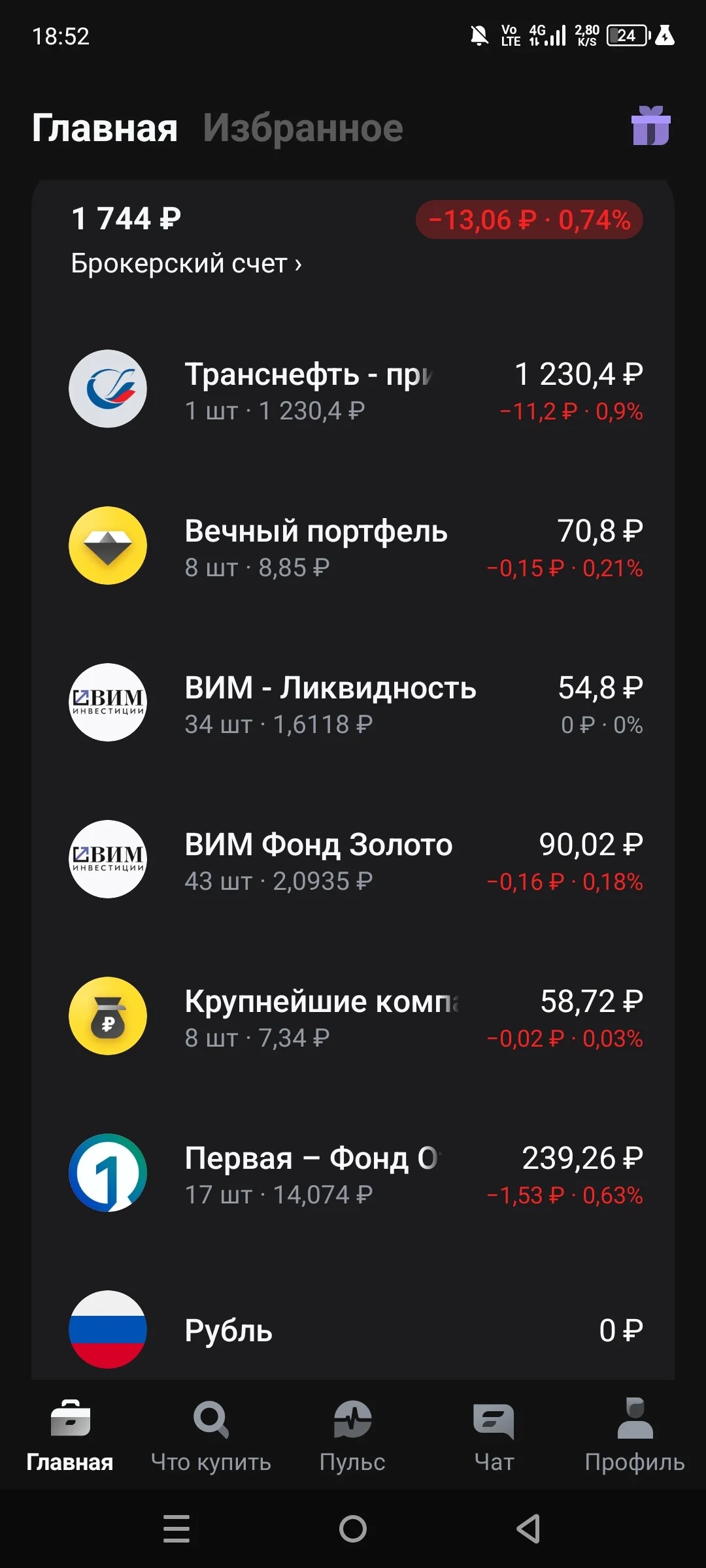The height and width of the screenshot is (1568, 706).
Task: Open the Брокерский счет account details
Action: pyautogui.click(x=186, y=263)
